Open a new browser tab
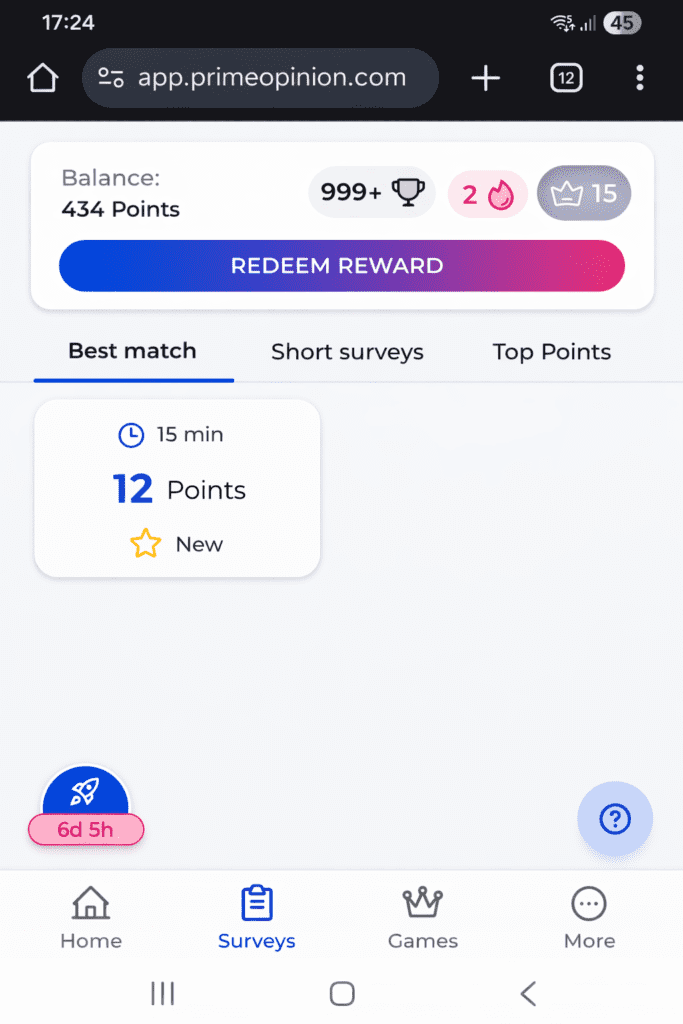Screen dimensions: 683x1024 pyautogui.click(x=485, y=78)
